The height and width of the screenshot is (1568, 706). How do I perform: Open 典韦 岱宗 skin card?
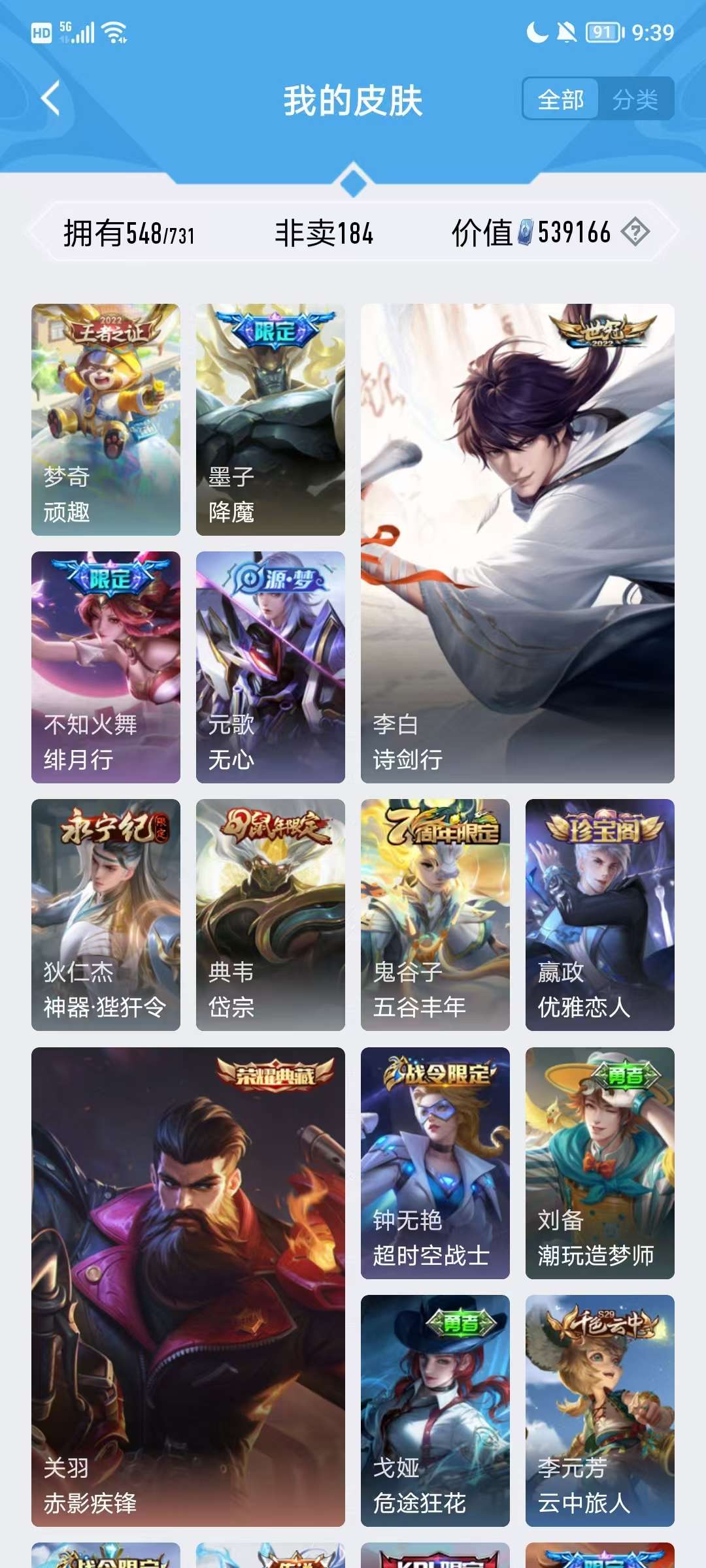[271, 915]
